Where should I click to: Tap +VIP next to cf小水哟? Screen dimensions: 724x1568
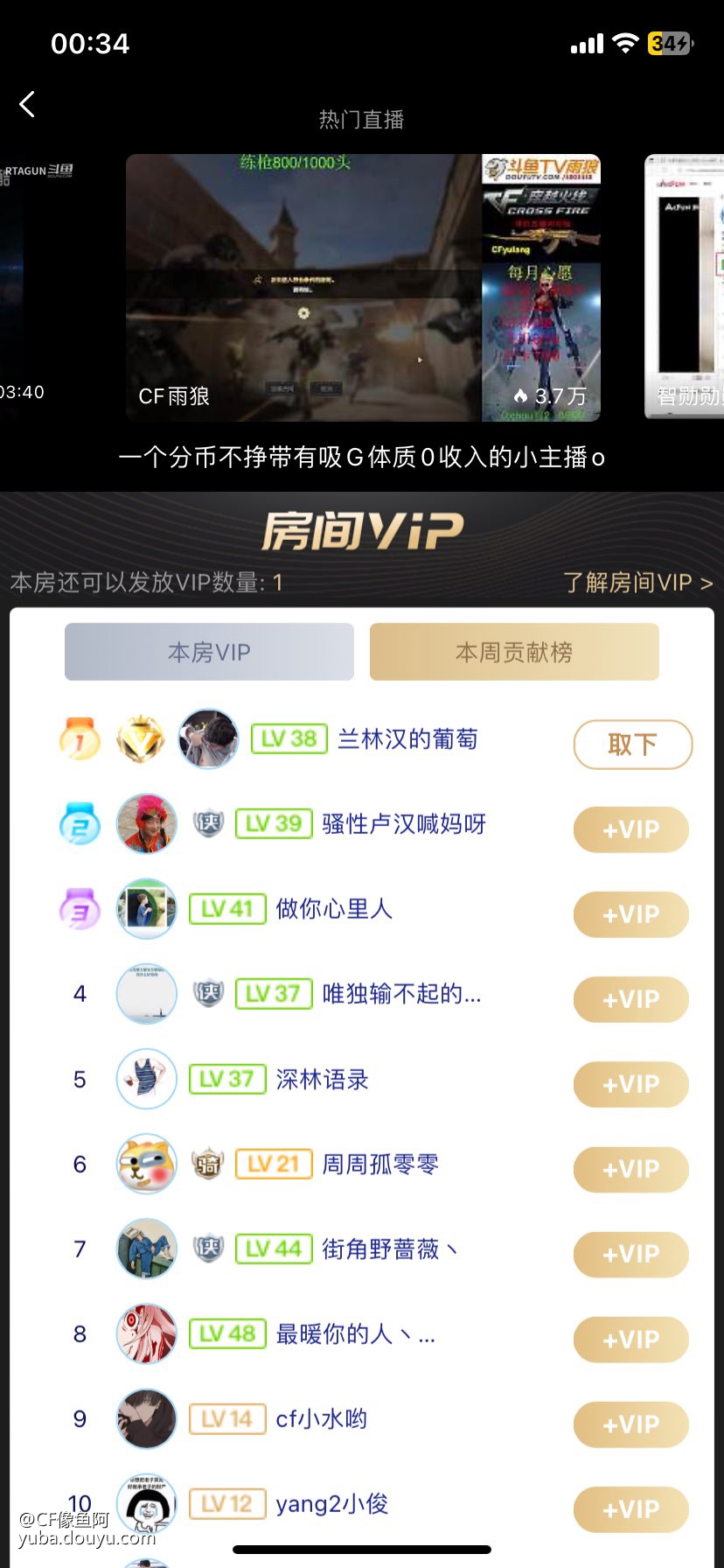[630, 1424]
